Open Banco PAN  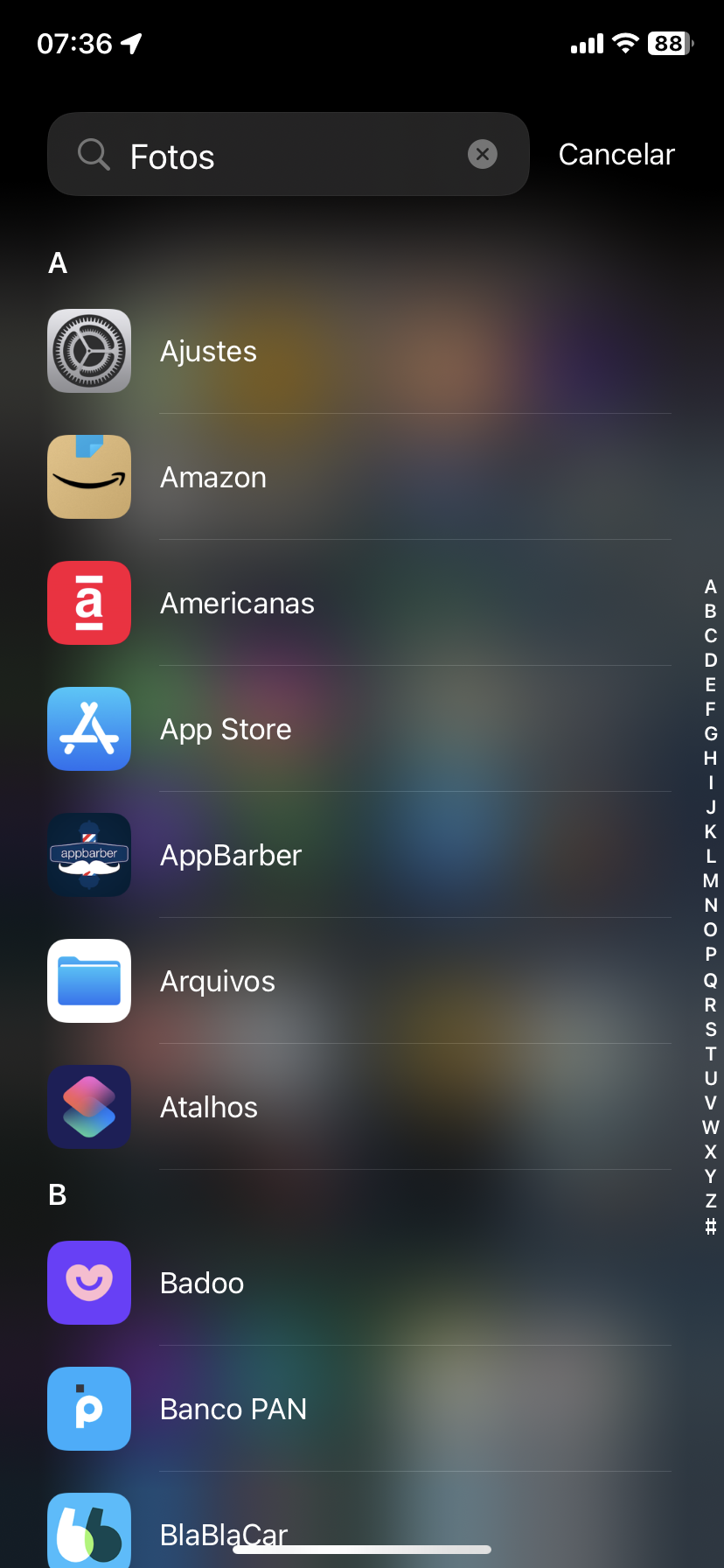[x=233, y=1409]
